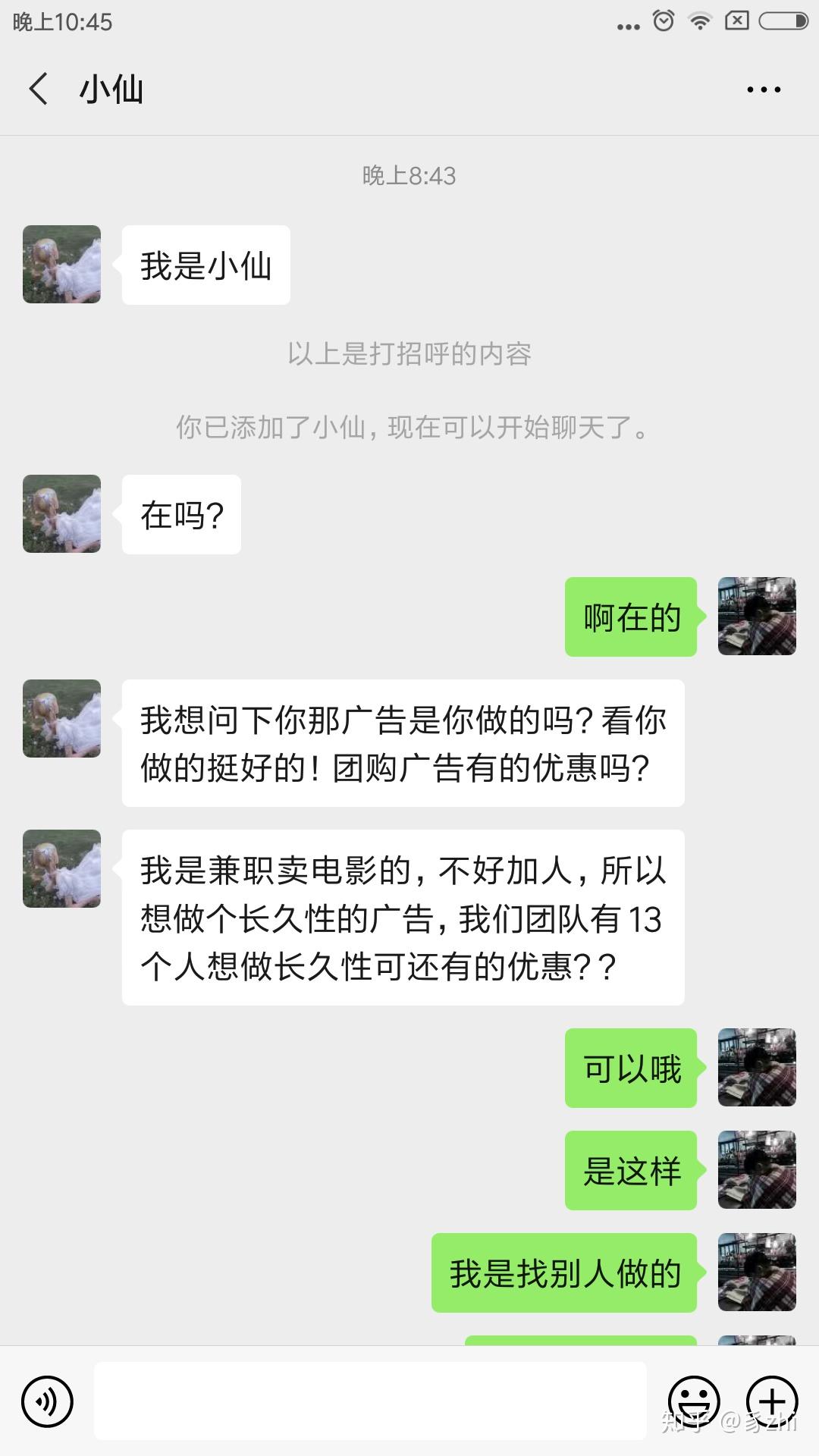Open the plus attachment menu
The width and height of the screenshot is (819, 1456).
click(x=772, y=1401)
